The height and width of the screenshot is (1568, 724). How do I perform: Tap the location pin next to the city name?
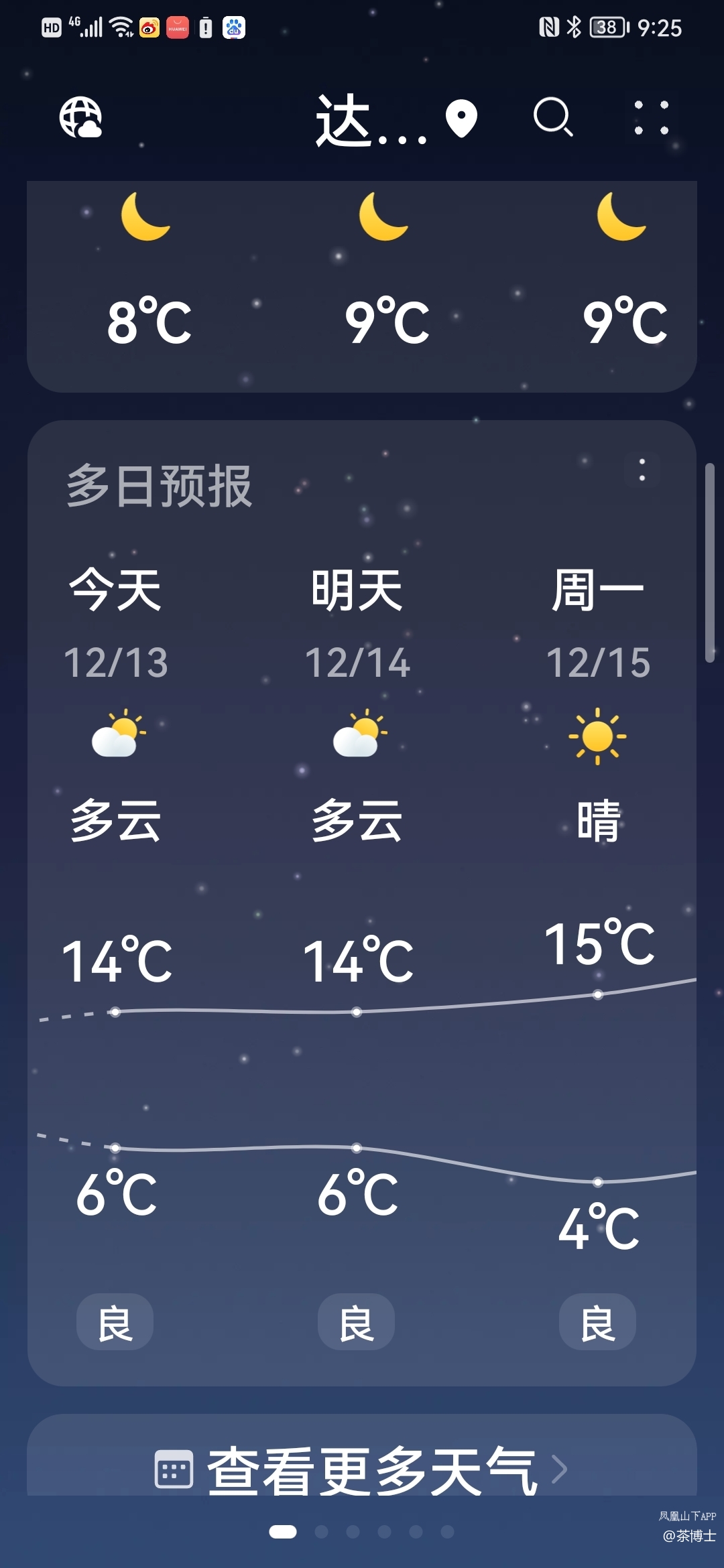[461, 119]
